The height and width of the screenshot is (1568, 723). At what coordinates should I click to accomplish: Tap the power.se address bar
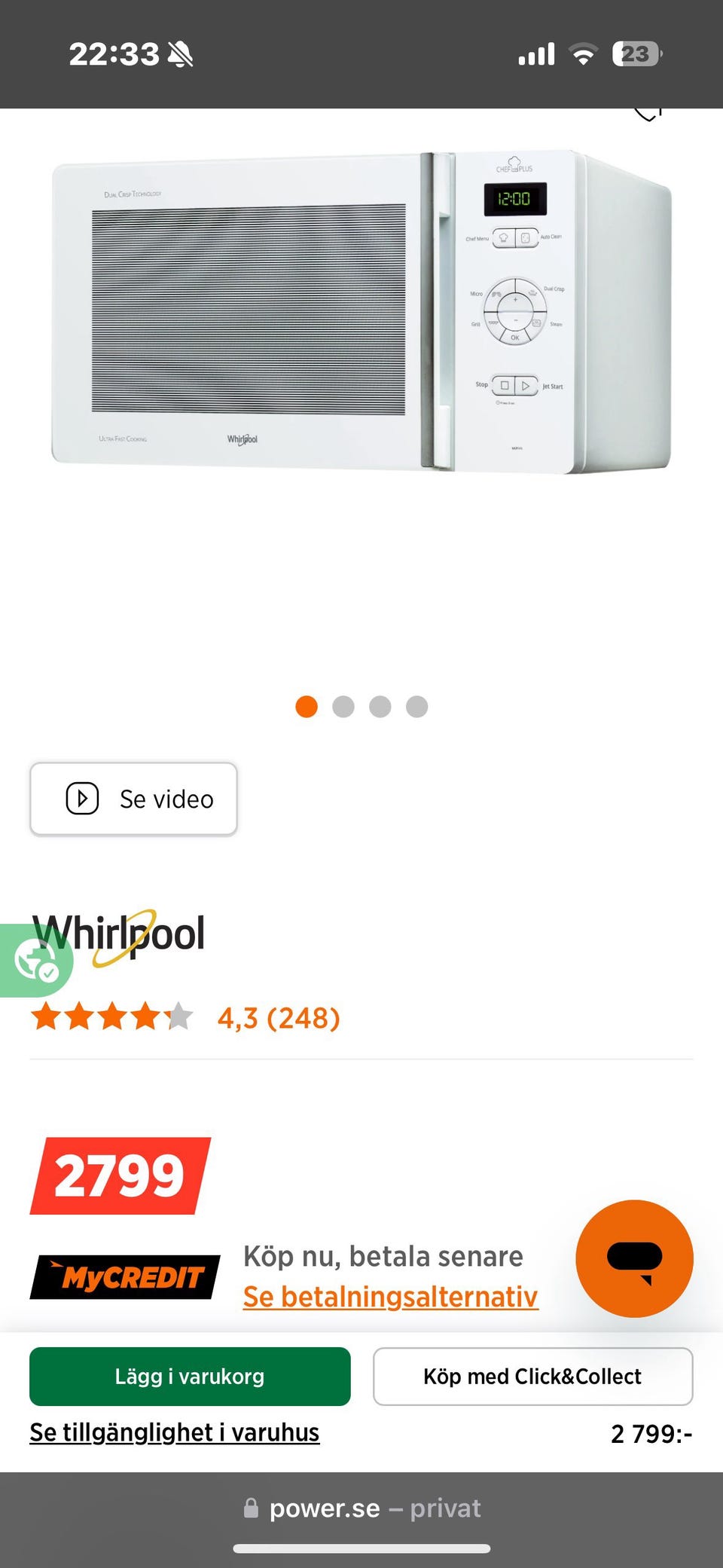click(361, 1508)
